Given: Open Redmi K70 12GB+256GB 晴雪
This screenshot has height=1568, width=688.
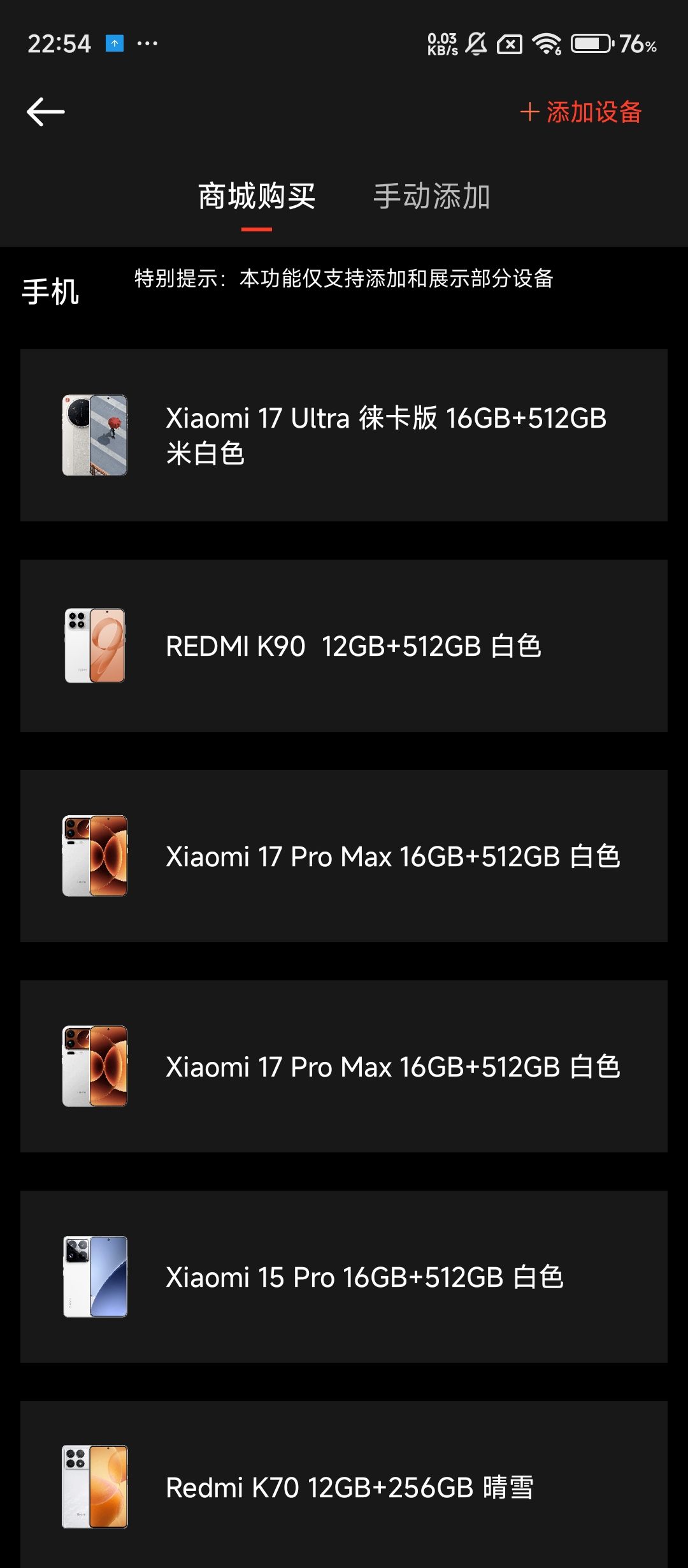Looking at the screenshot, I should [344, 1487].
